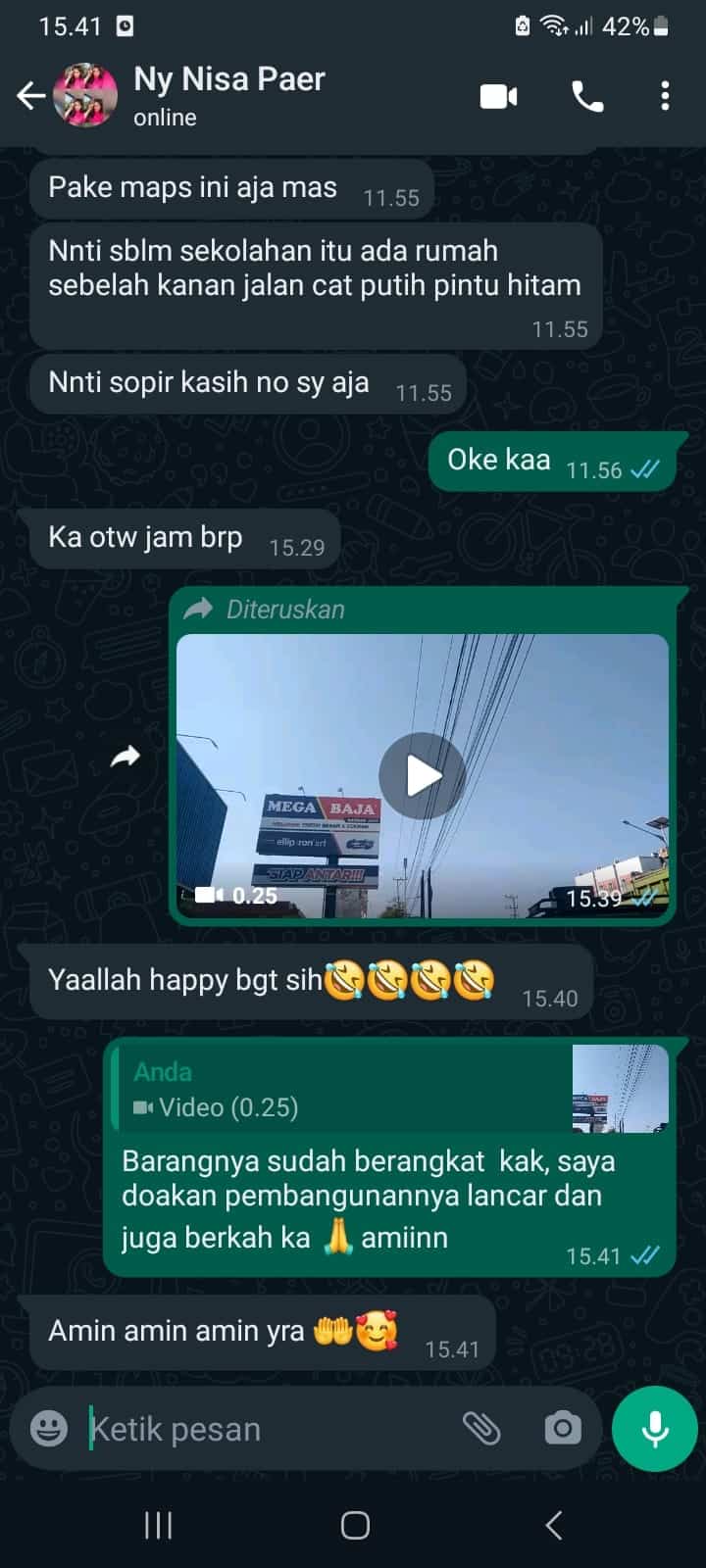The width and height of the screenshot is (706, 1568).
Task: Play the forwarded 0.25 video
Action: 423,776
